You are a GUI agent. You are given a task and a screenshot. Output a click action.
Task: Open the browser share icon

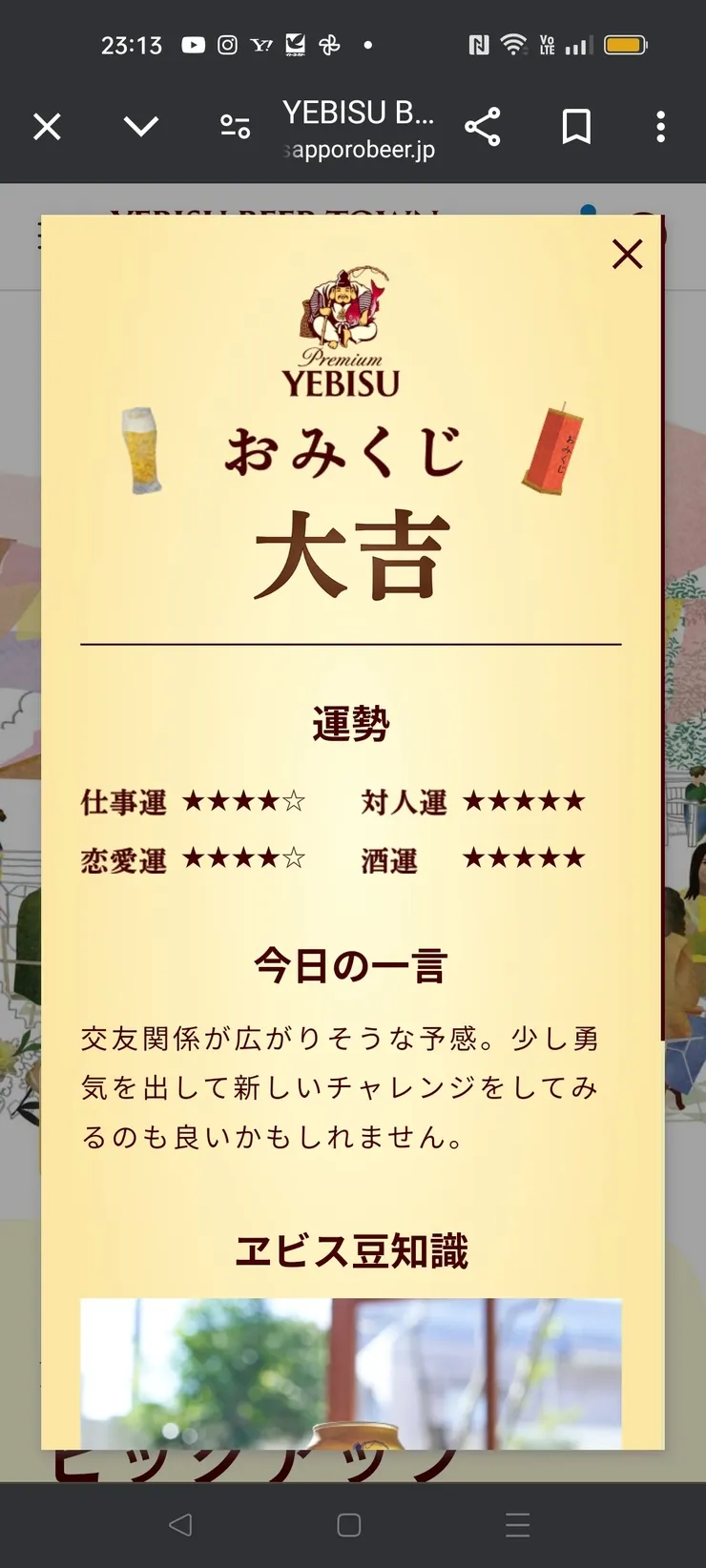(483, 126)
